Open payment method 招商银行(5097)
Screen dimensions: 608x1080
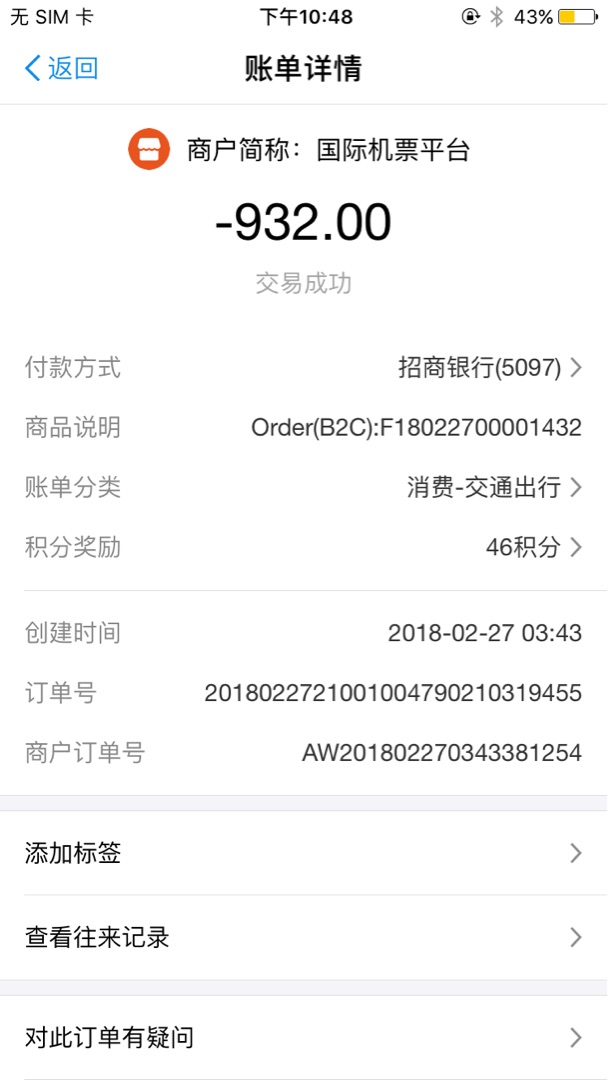[304, 368]
